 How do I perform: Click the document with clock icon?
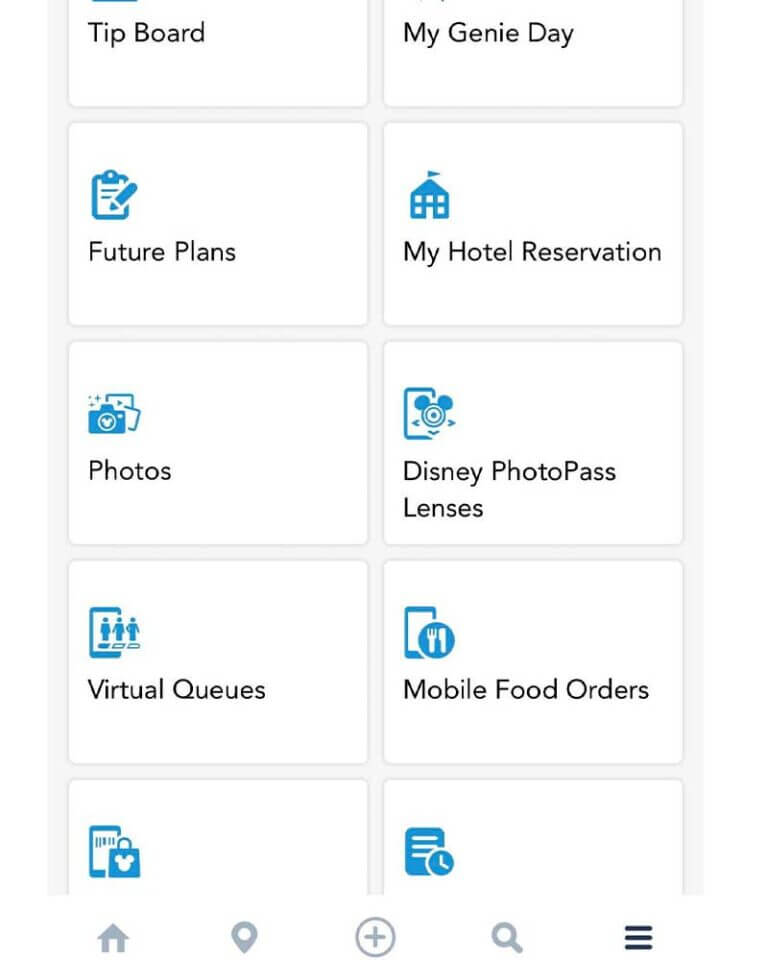(x=430, y=852)
